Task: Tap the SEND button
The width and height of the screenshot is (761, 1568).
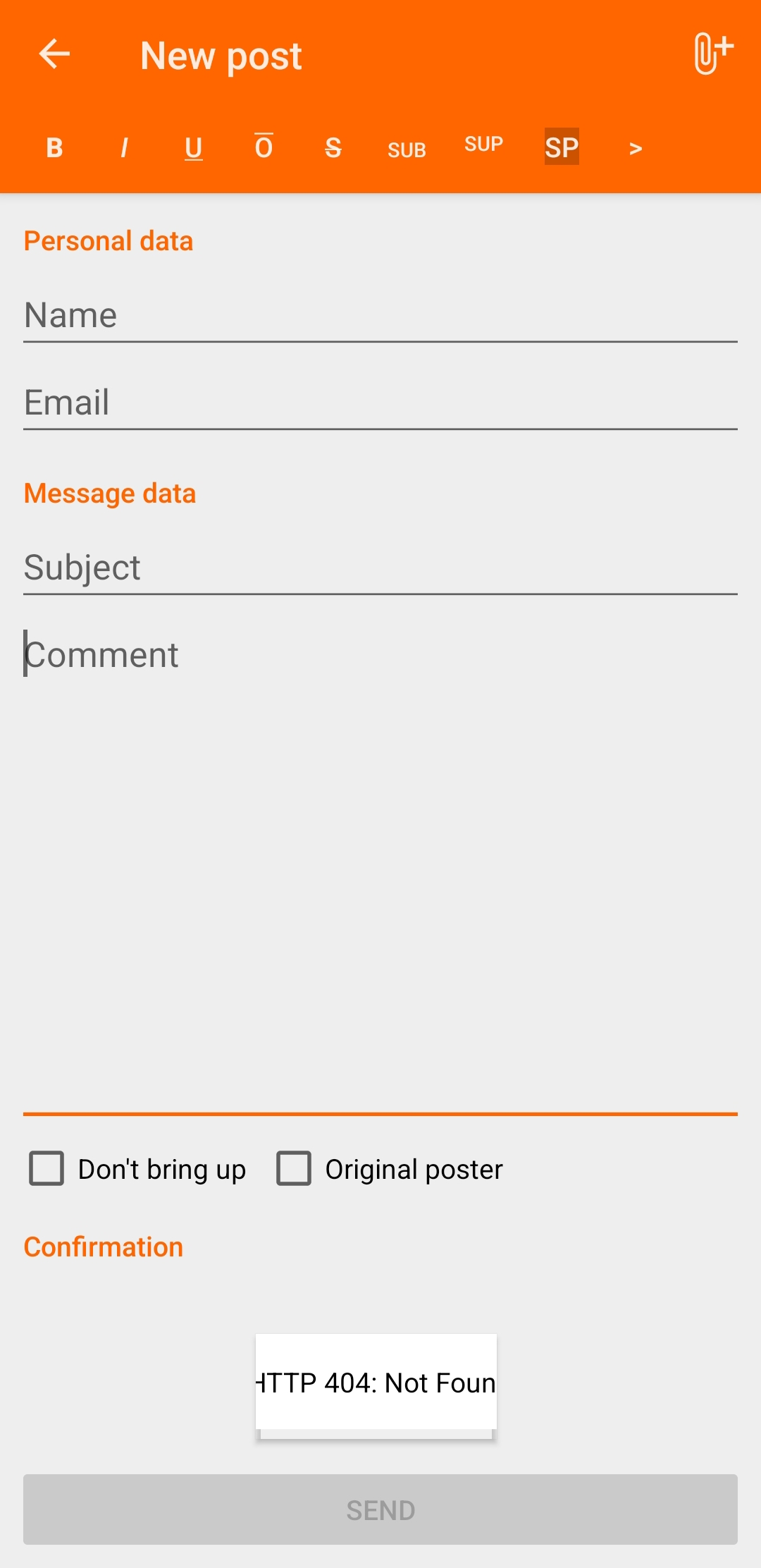Action: tap(380, 1509)
